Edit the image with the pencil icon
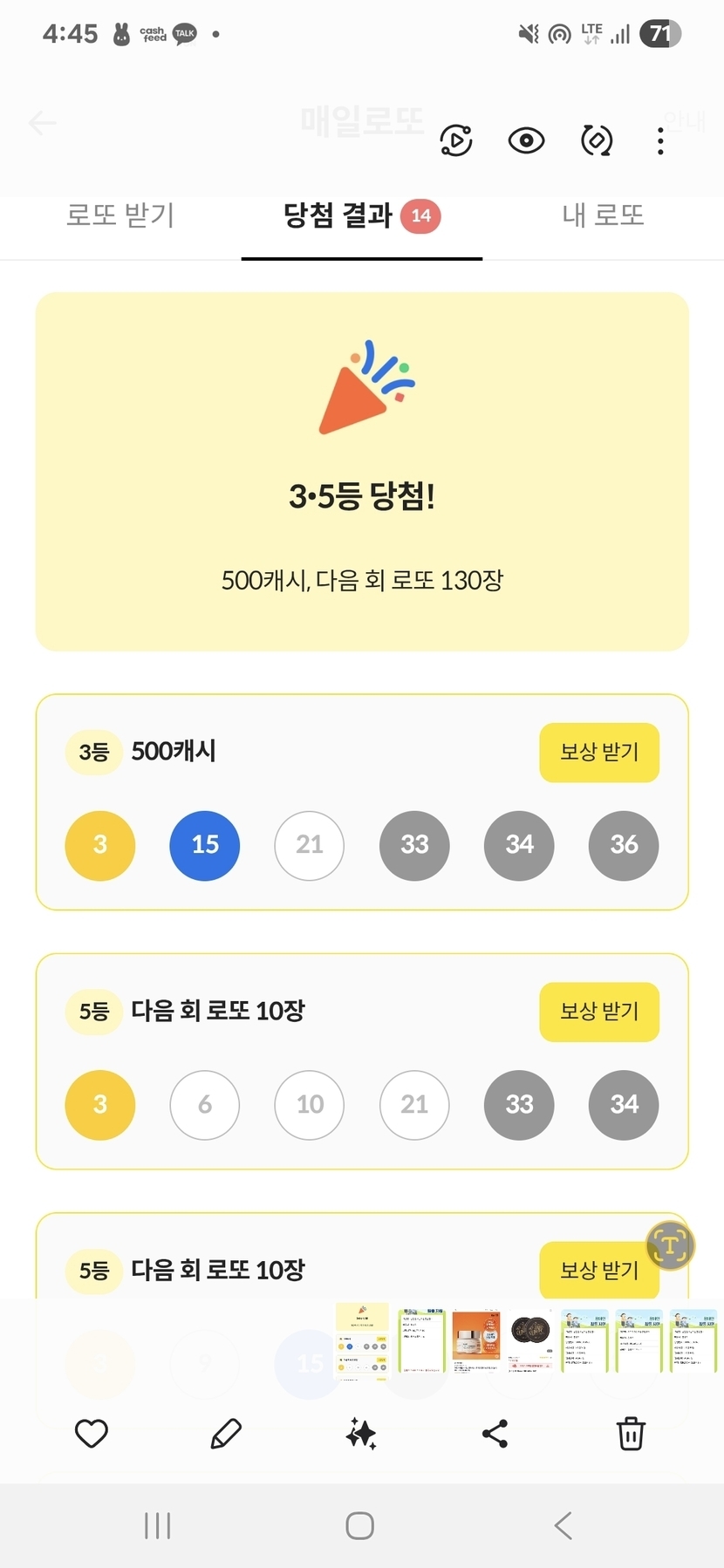The height and width of the screenshot is (1568, 724). click(226, 1434)
